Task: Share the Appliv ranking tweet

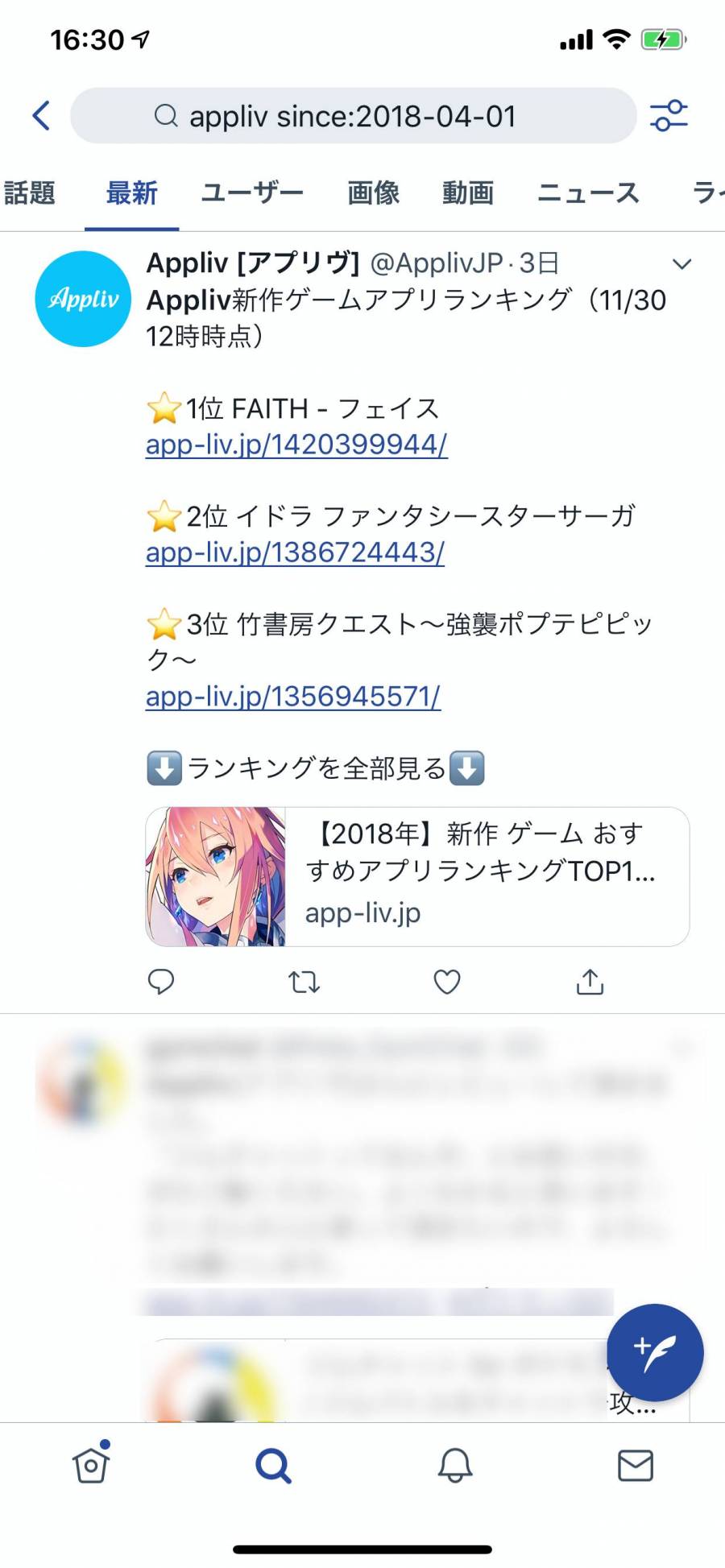Action: click(x=590, y=982)
